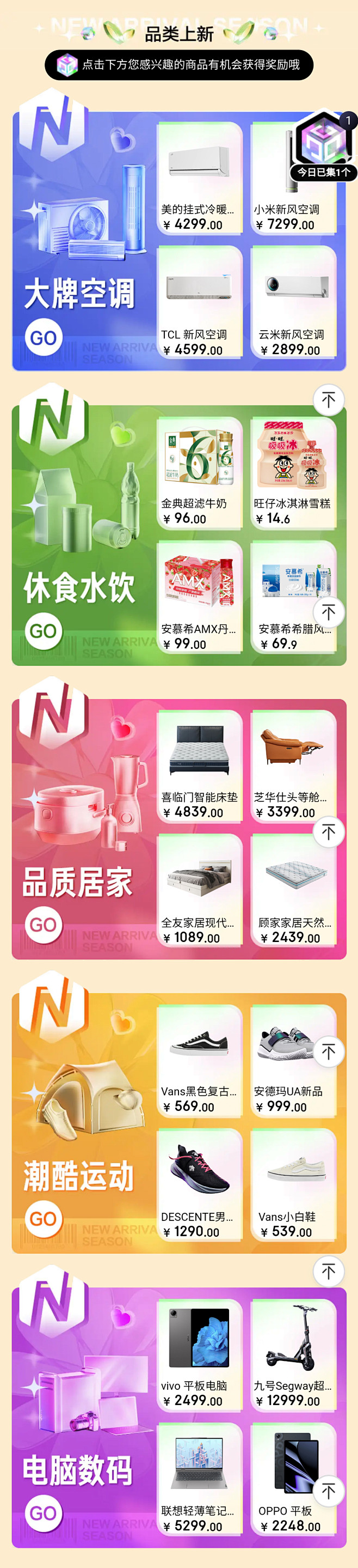Open the 顾家家居天然 mattress card
The height and width of the screenshot is (1568, 358).
293,891
